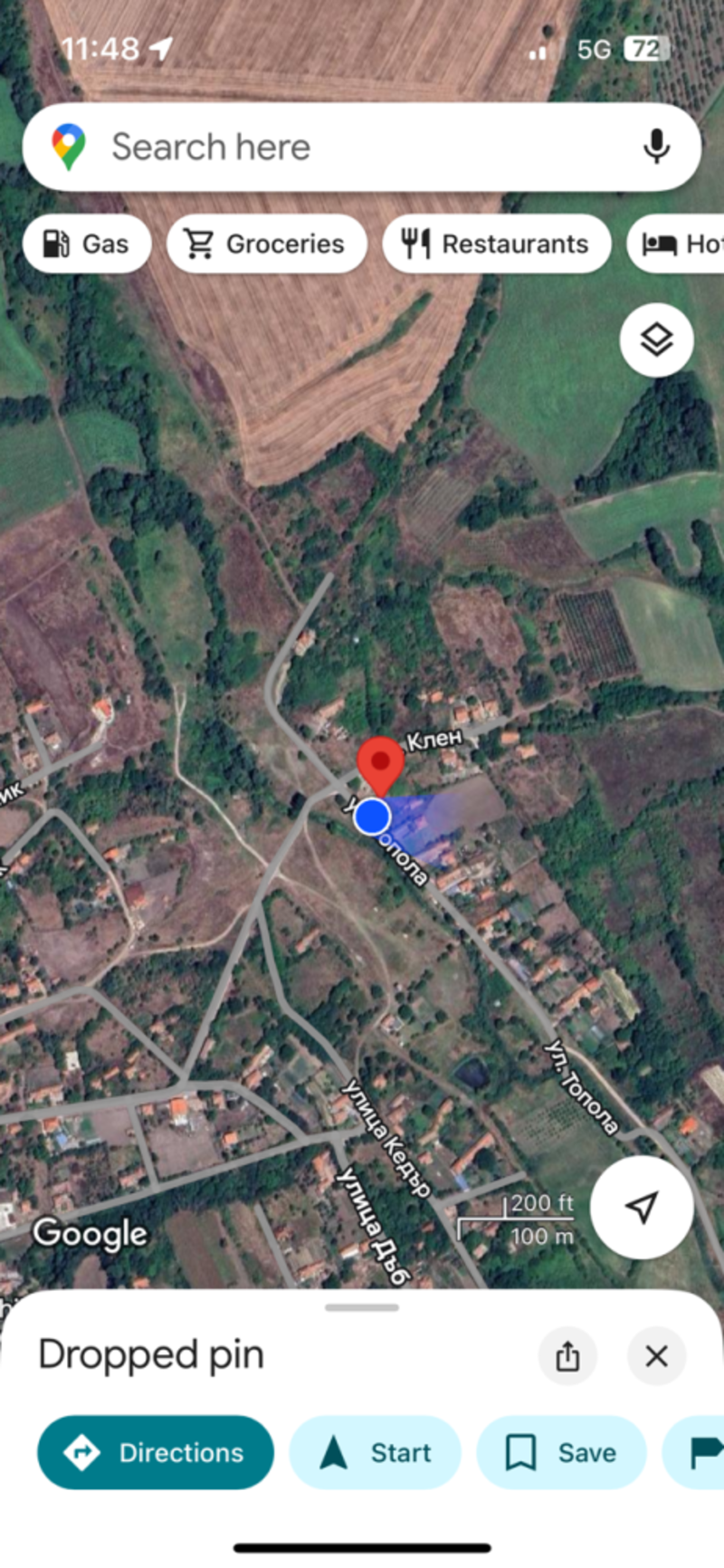
Task: Recenter map on my location
Action: (x=643, y=1207)
